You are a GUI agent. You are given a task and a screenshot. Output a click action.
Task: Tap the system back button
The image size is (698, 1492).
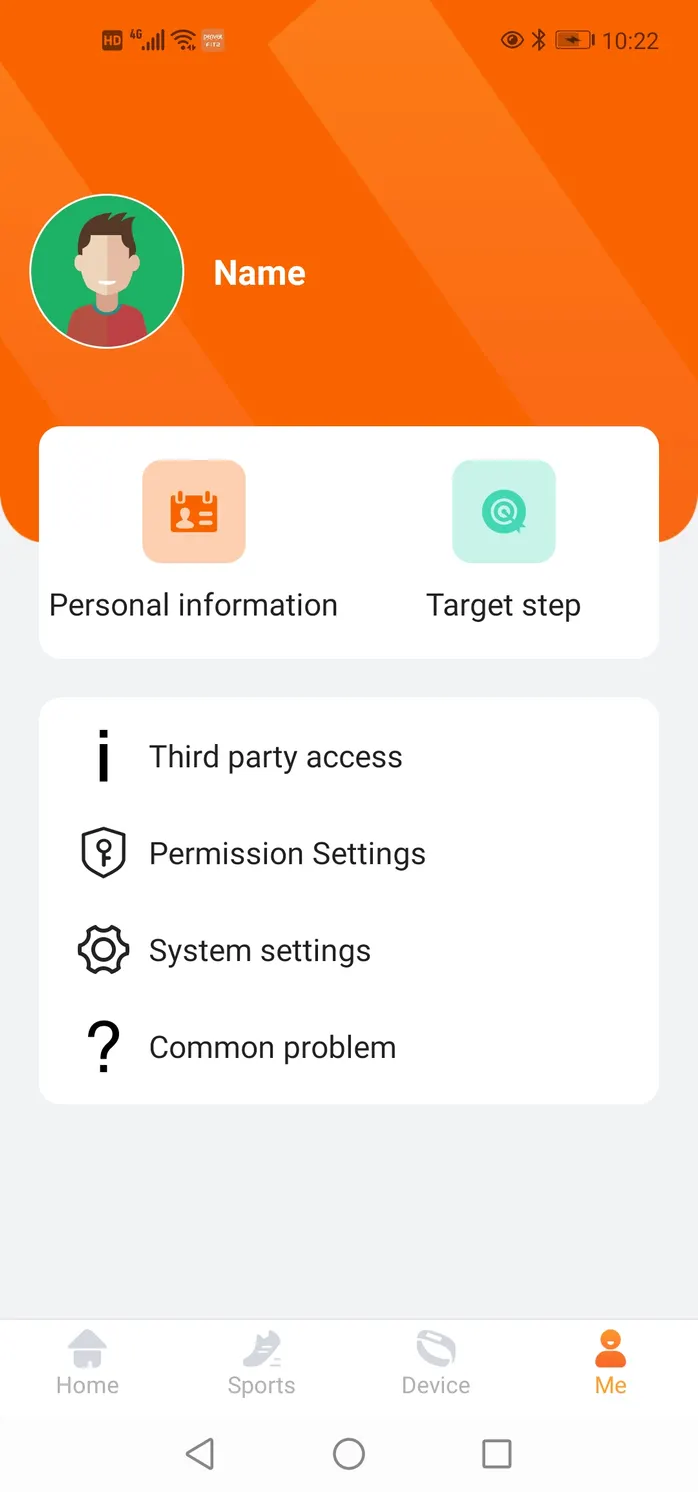[200, 1453]
